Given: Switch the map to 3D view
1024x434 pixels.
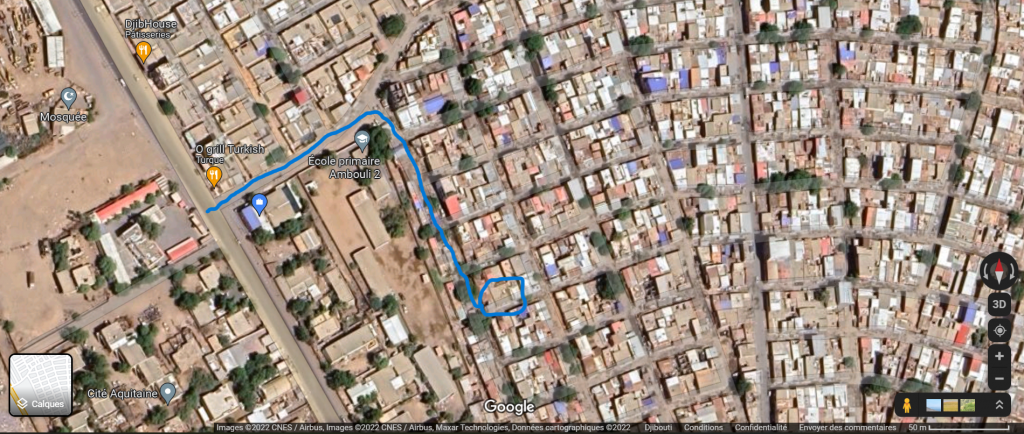Looking at the screenshot, I should (x=999, y=304).
